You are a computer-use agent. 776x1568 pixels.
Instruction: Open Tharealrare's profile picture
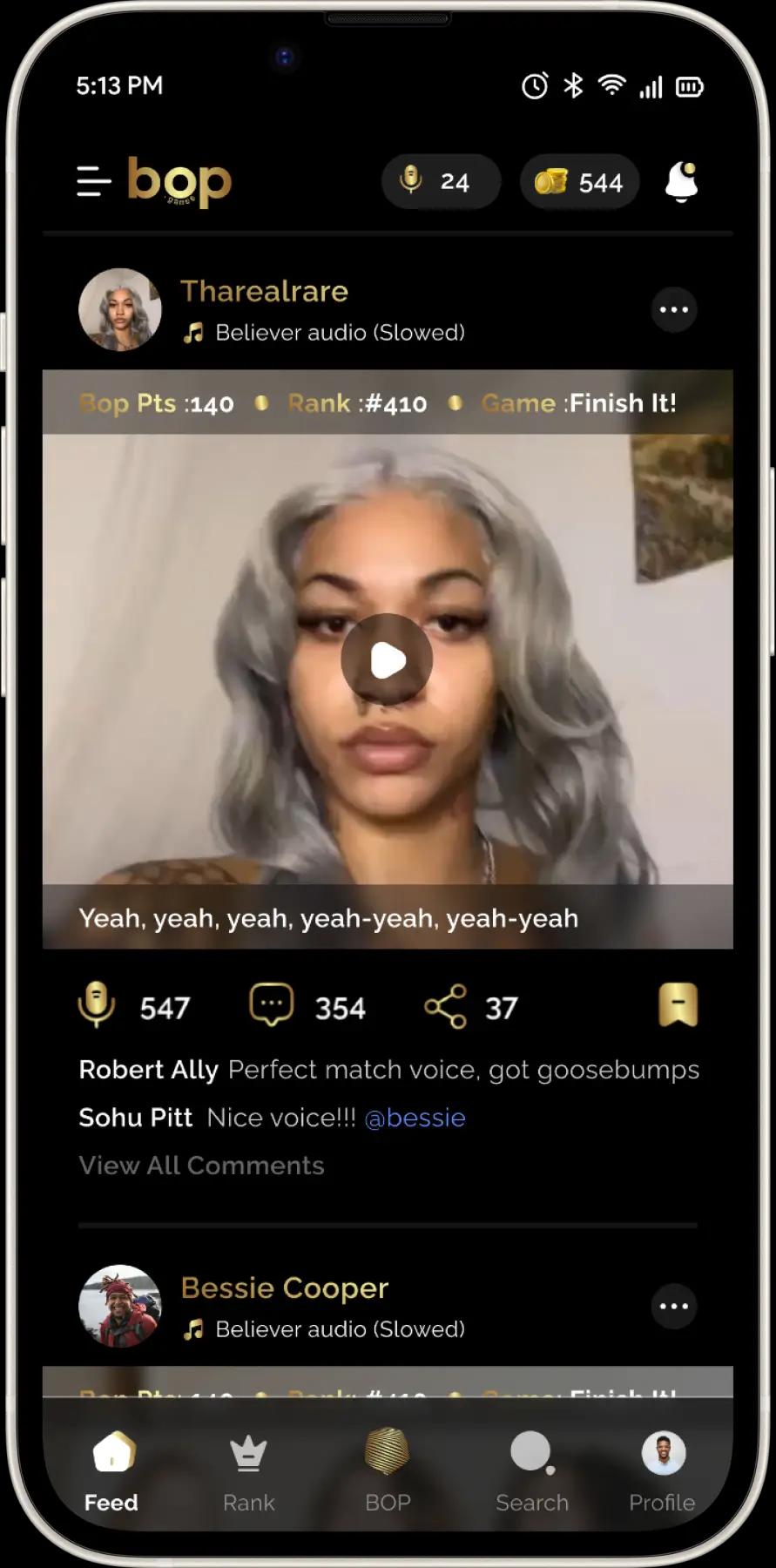tap(120, 310)
